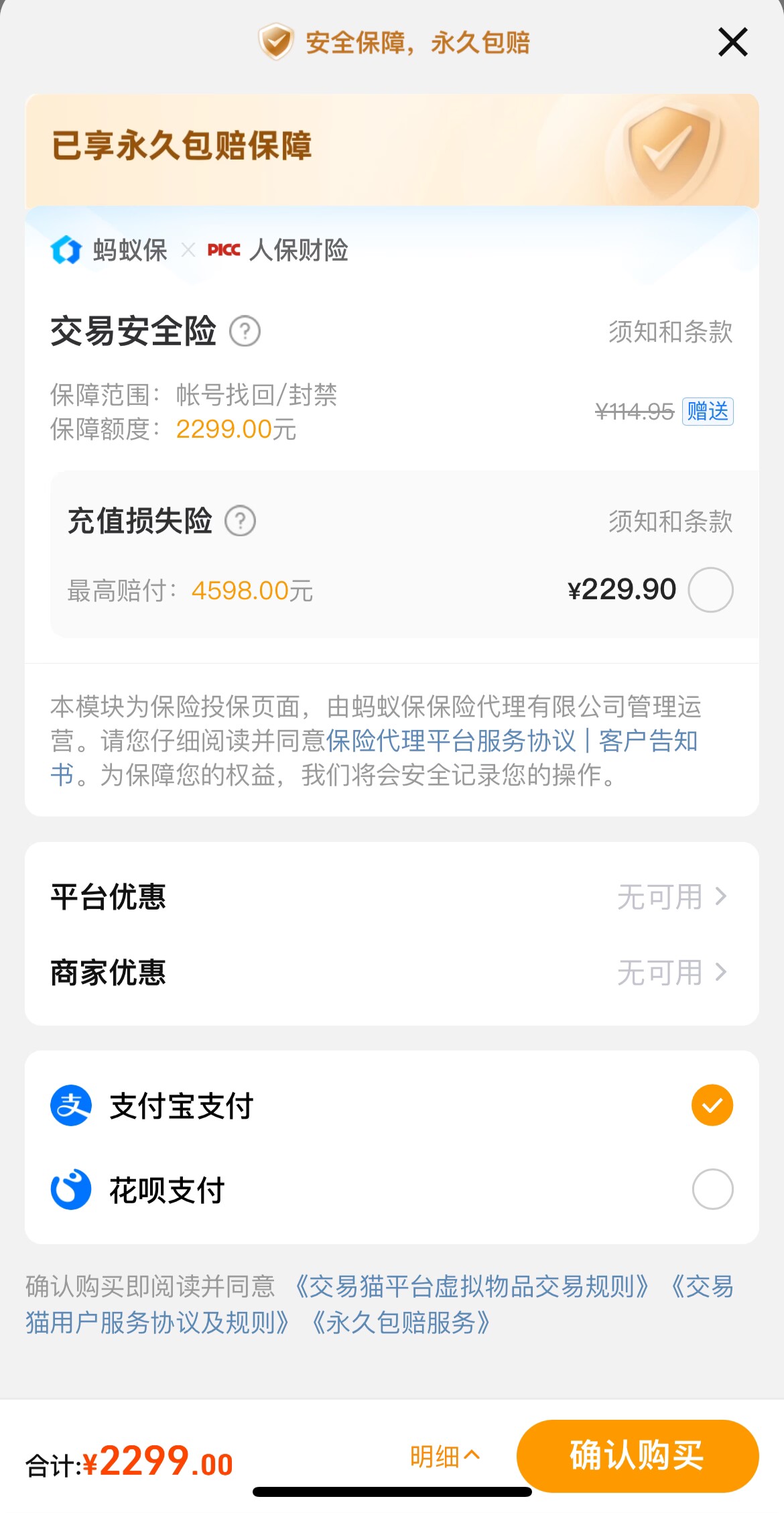
Task: Open 保险代理平台服务协议 link
Action: pos(451,741)
